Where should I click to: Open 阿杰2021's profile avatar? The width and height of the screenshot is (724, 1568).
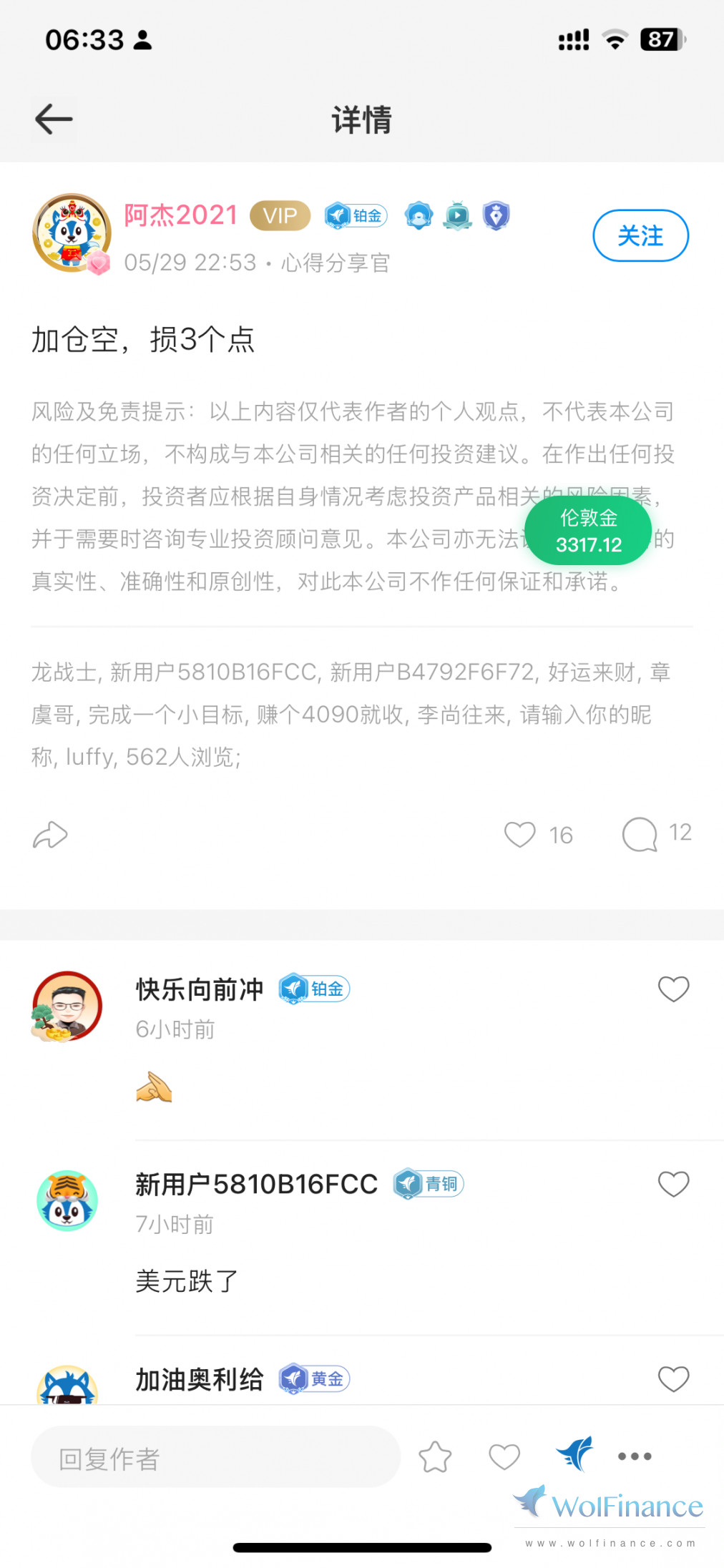71,233
